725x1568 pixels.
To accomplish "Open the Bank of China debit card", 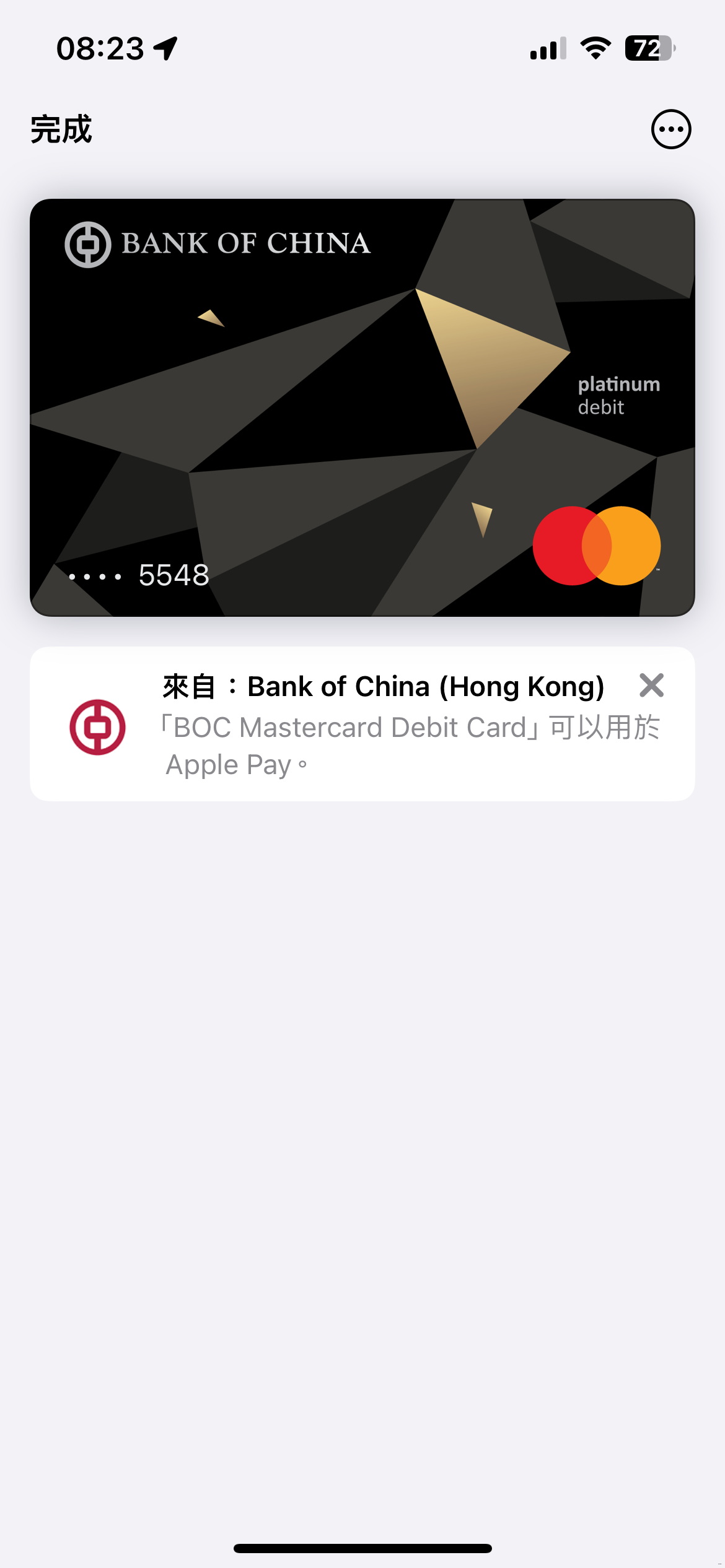I will click(x=362, y=407).
